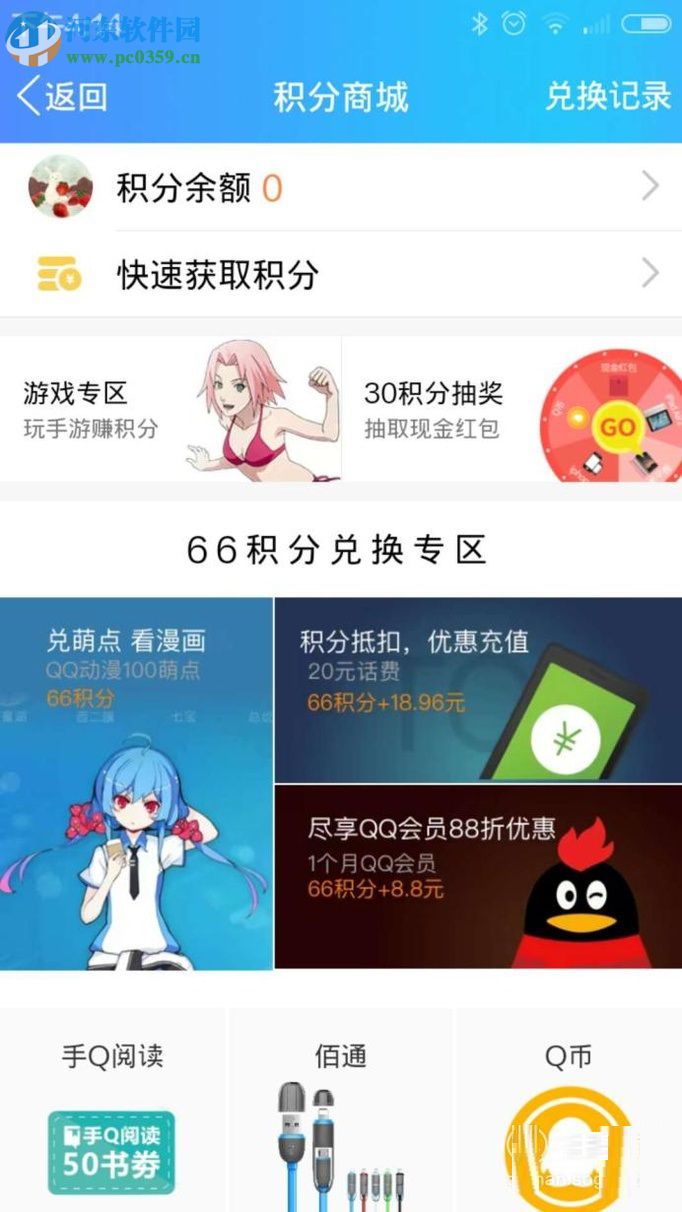The width and height of the screenshot is (682, 1212).
Task: Enter the 30积分抽奖 lucky draw
Action: tap(512, 409)
